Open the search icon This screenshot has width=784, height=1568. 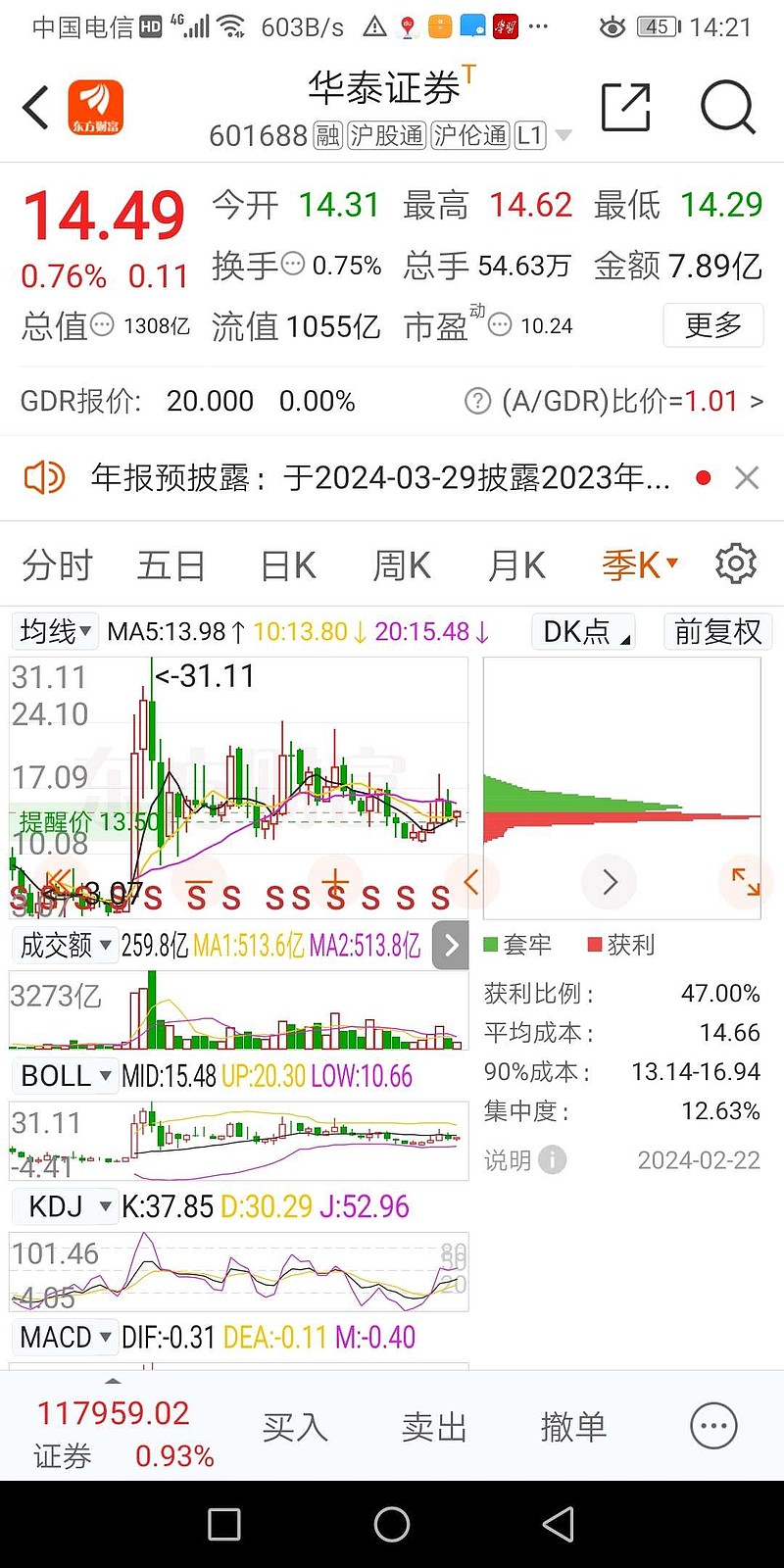pyautogui.click(x=727, y=108)
